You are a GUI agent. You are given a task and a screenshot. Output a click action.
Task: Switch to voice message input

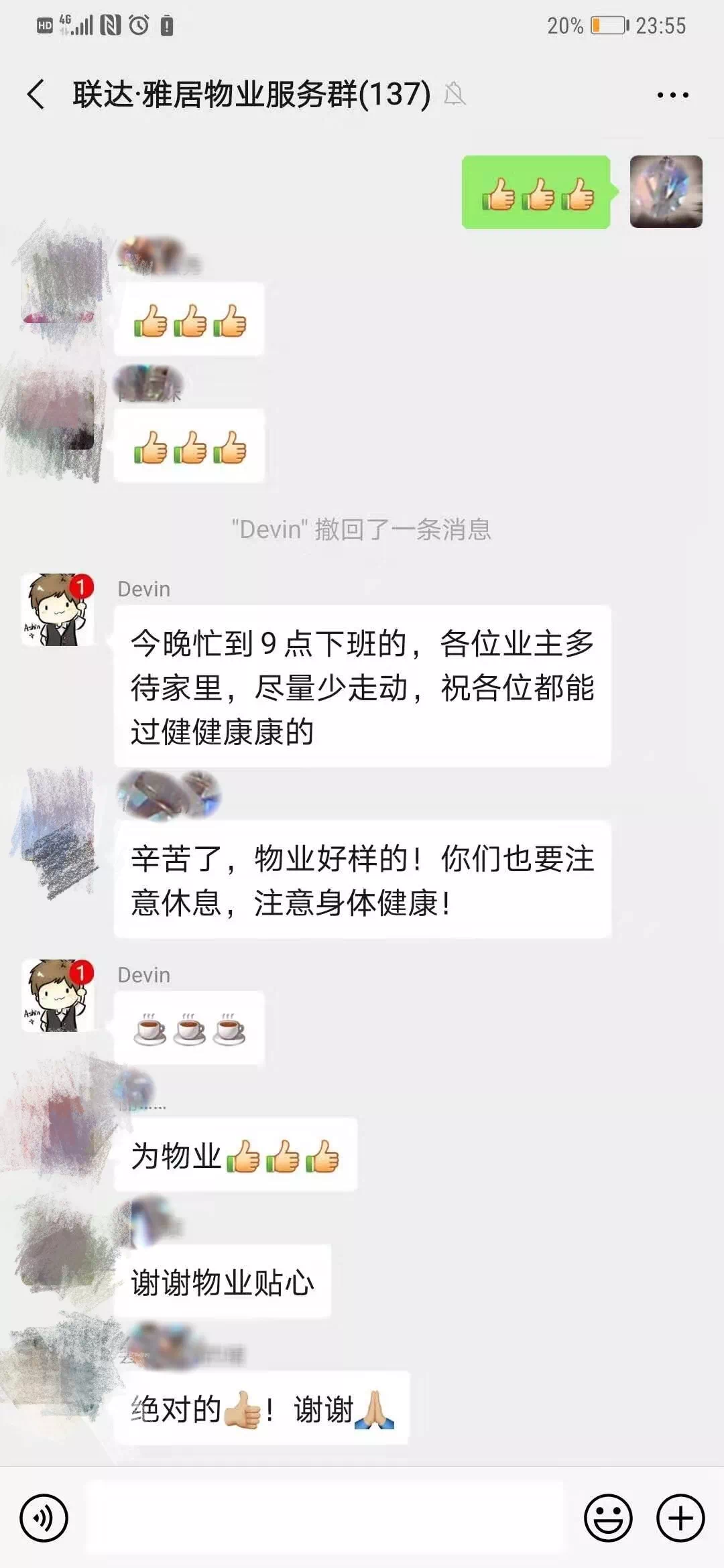44,1518
